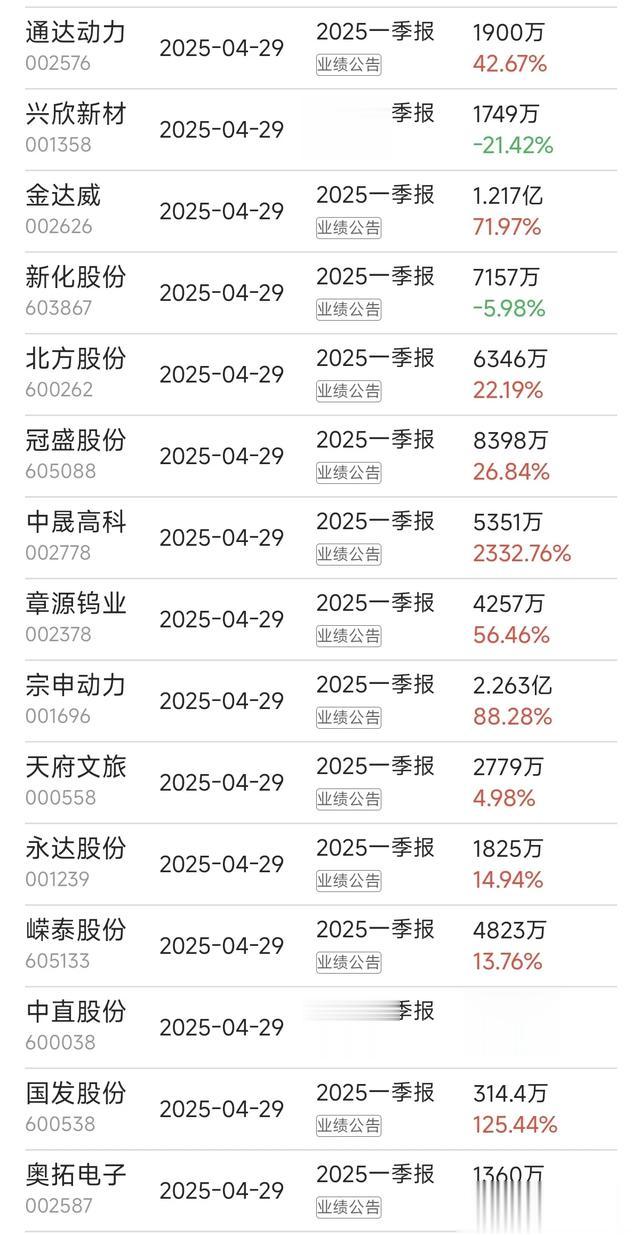The height and width of the screenshot is (1235, 640).
Task: View the 宗申动力 001696 row
Action: click(320, 701)
